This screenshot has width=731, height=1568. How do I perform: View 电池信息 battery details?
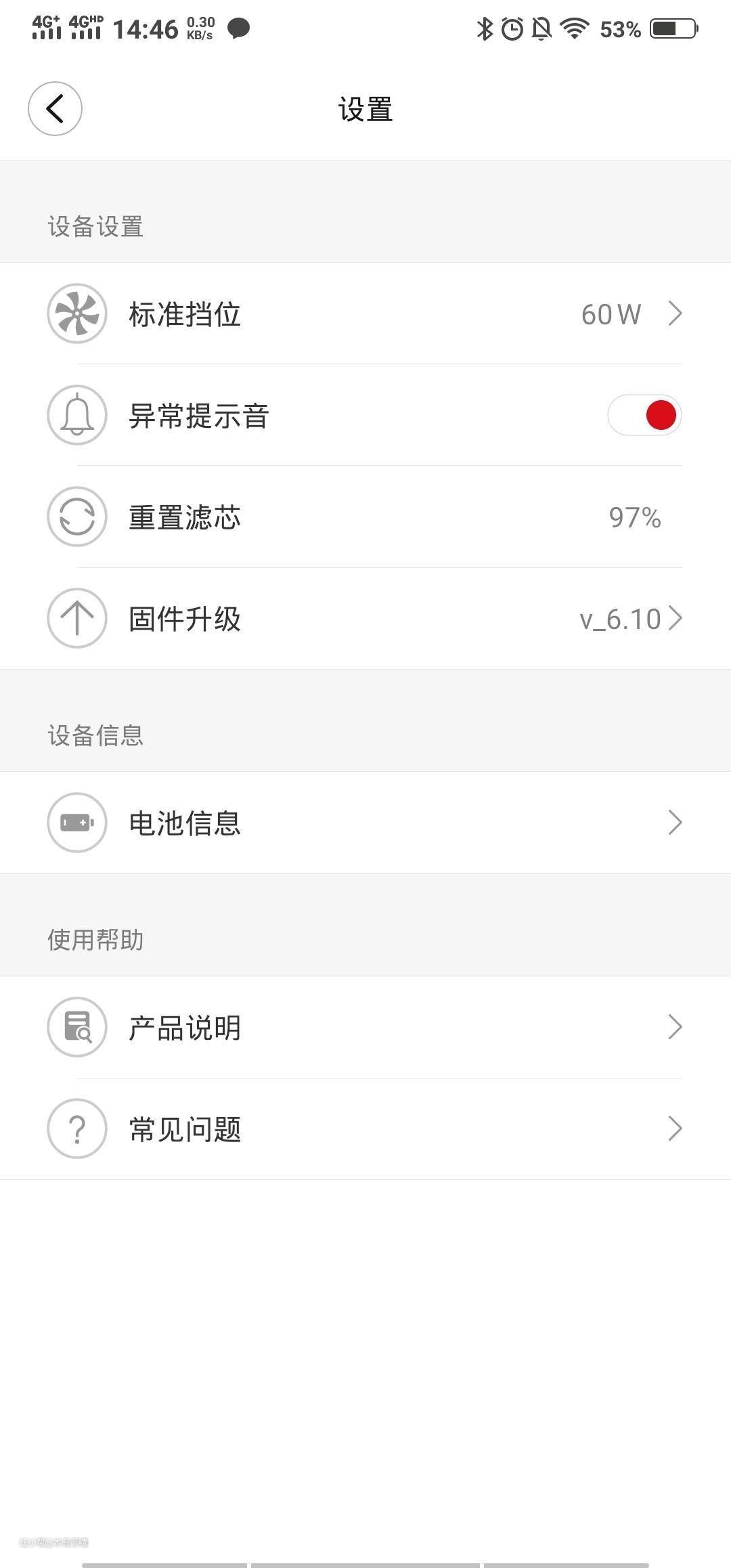click(x=365, y=823)
